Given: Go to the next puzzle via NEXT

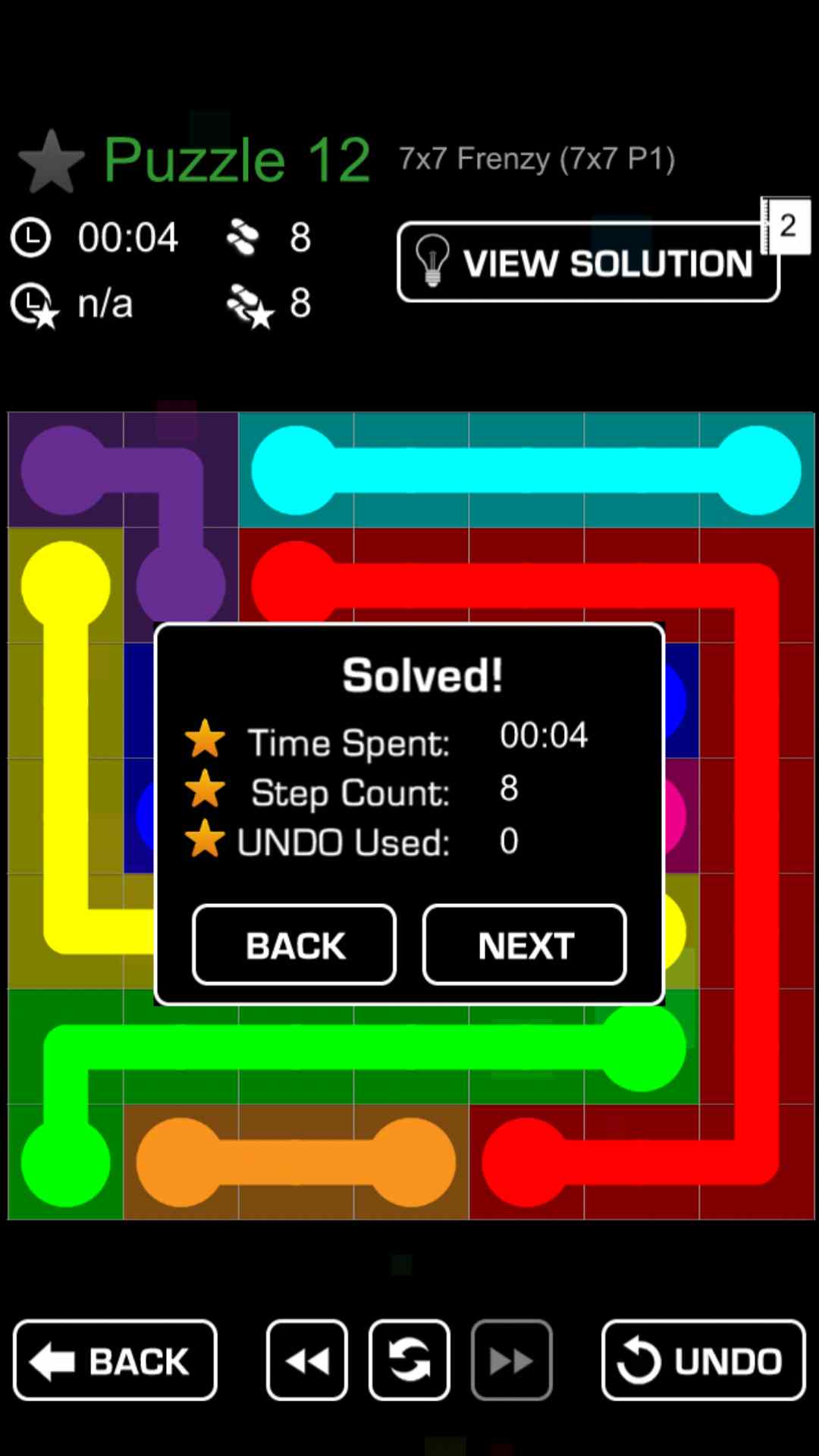Looking at the screenshot, I should [x=524, y=945].
